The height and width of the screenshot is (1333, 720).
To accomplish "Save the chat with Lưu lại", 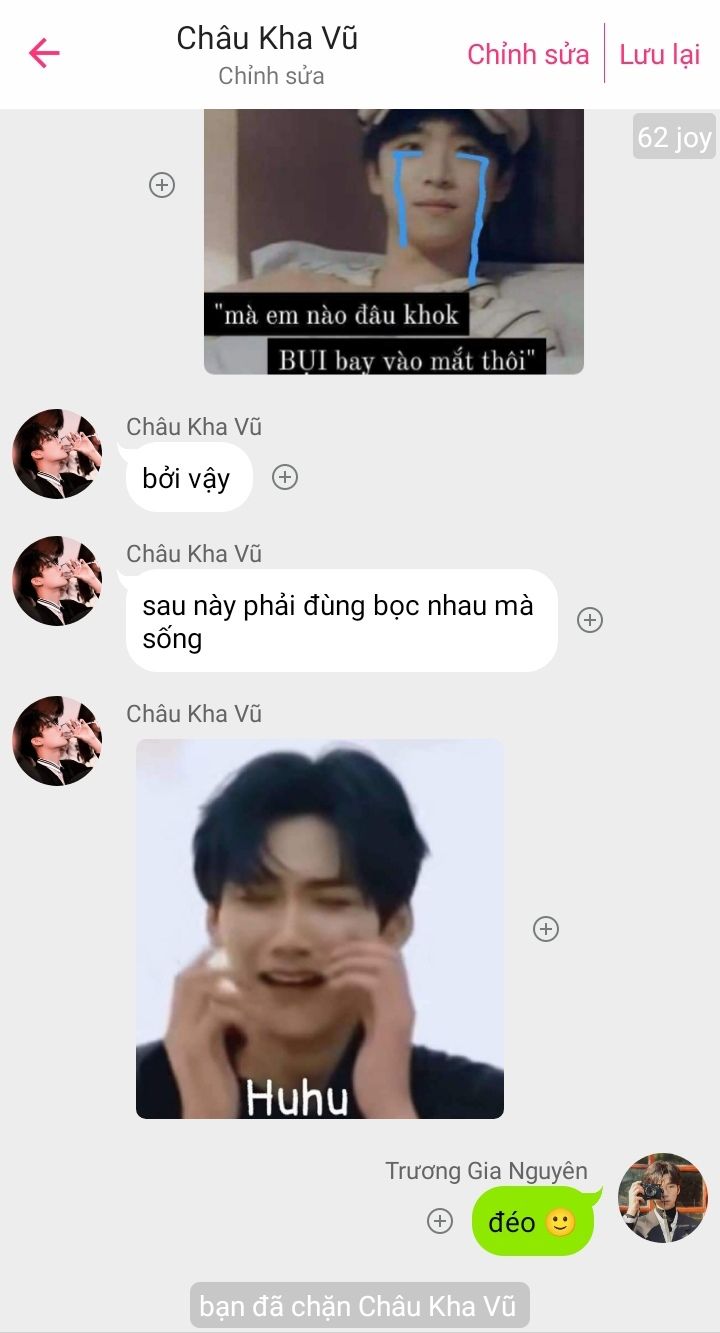I will [659, 54].
